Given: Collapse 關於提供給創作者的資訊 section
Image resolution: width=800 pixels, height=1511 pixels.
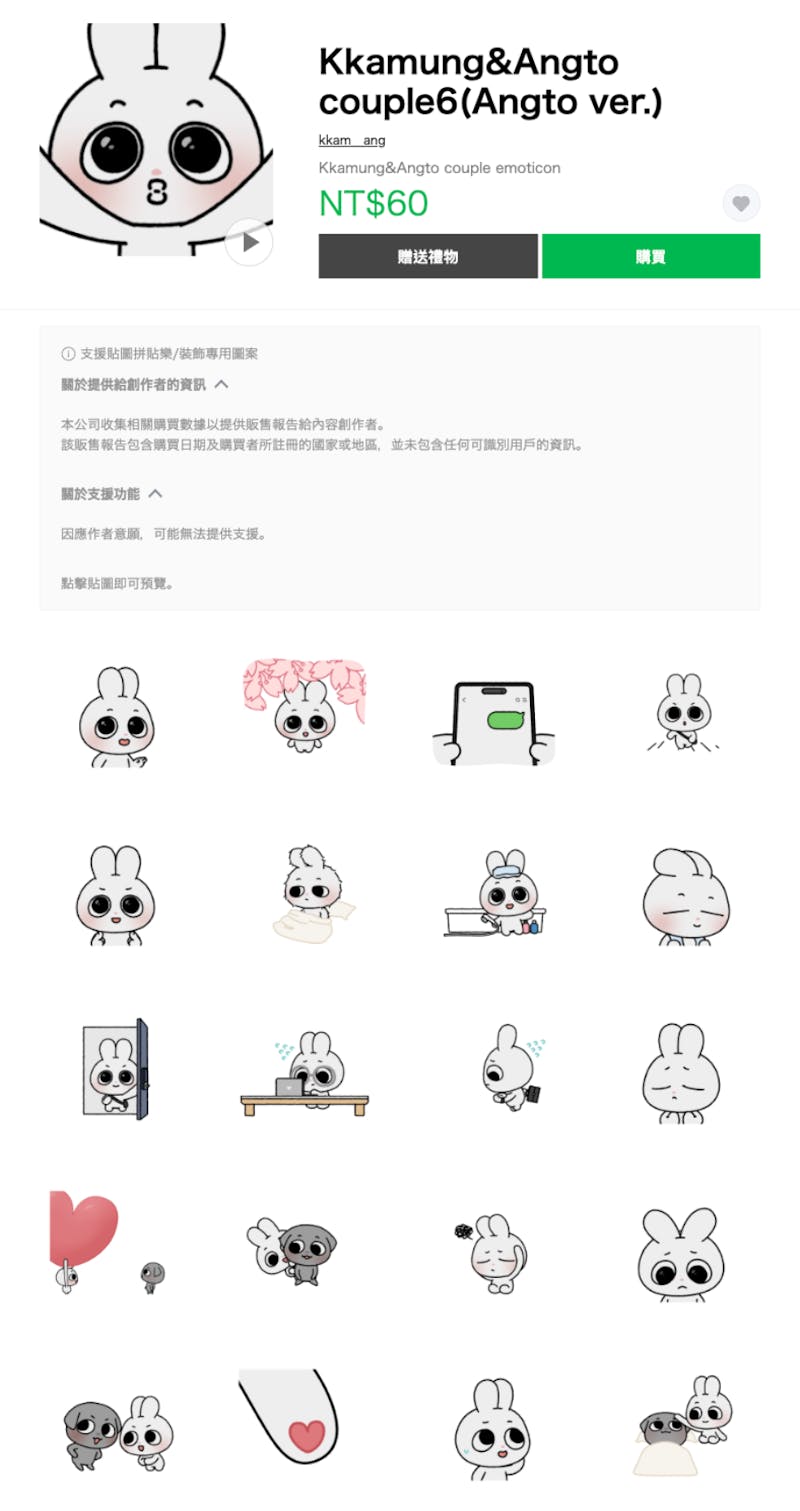Looking at the screenshot, I should coord(221,384).
